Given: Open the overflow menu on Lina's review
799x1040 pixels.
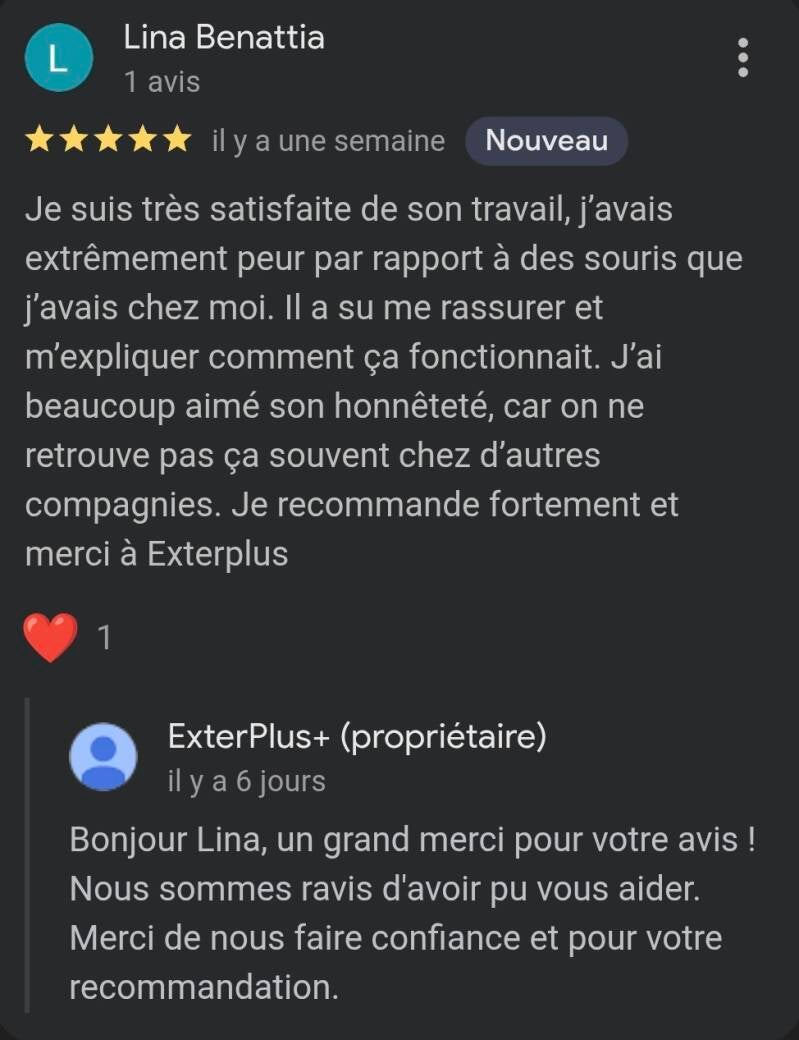Looking at the screenshot, I should (742, 58).
